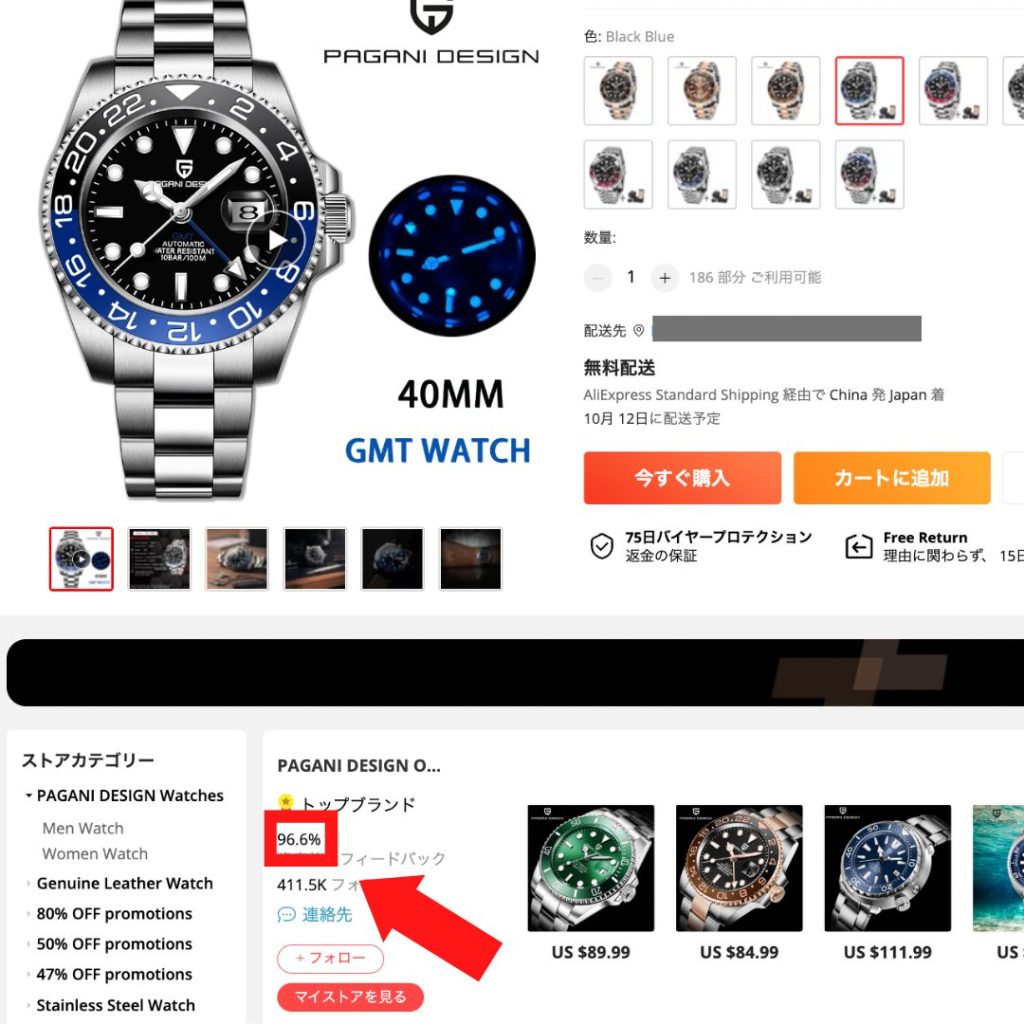Viewport: 1024px width, 1024px height.
Task: Follow the store (+ フォロー)
Action: point(330,958)
